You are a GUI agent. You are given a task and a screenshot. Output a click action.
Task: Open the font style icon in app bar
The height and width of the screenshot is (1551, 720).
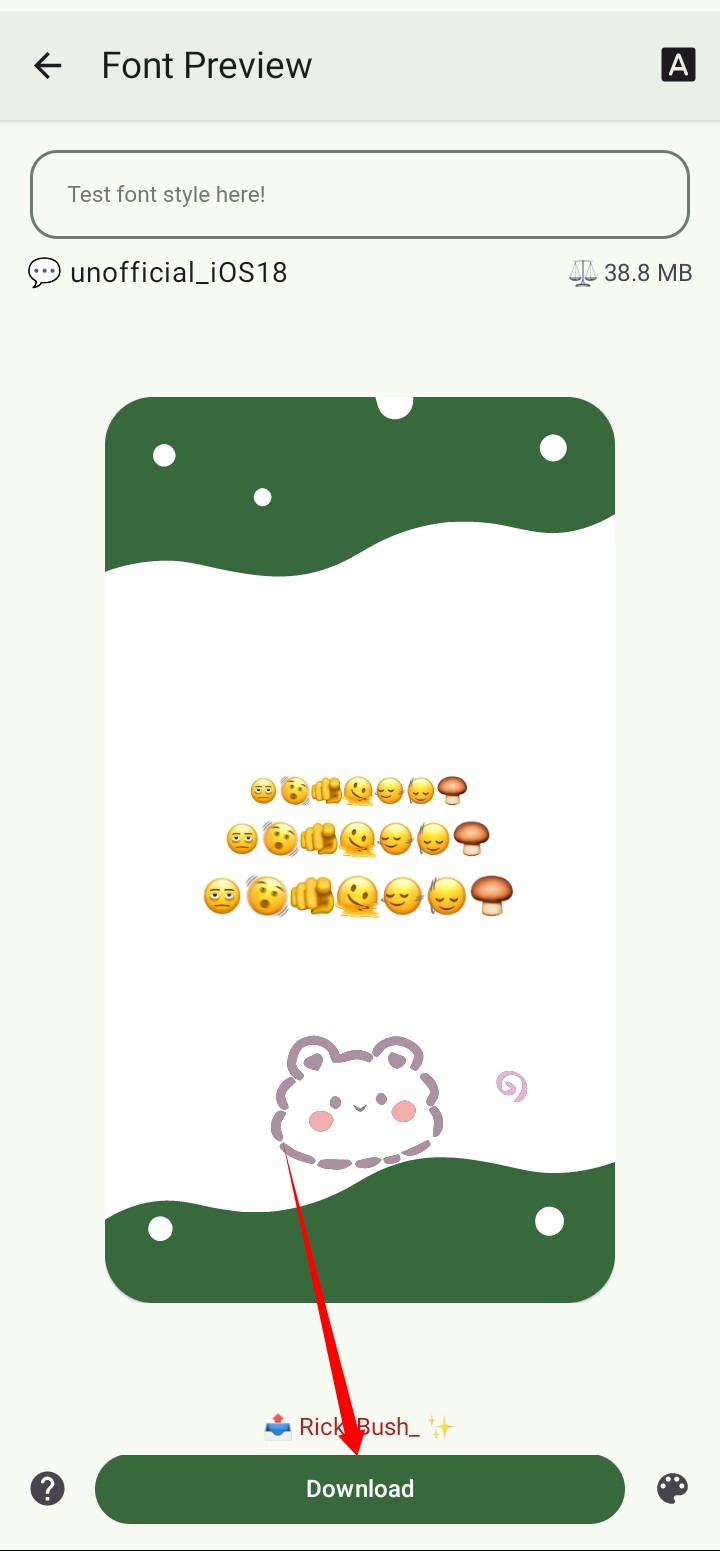coord(678,66)
